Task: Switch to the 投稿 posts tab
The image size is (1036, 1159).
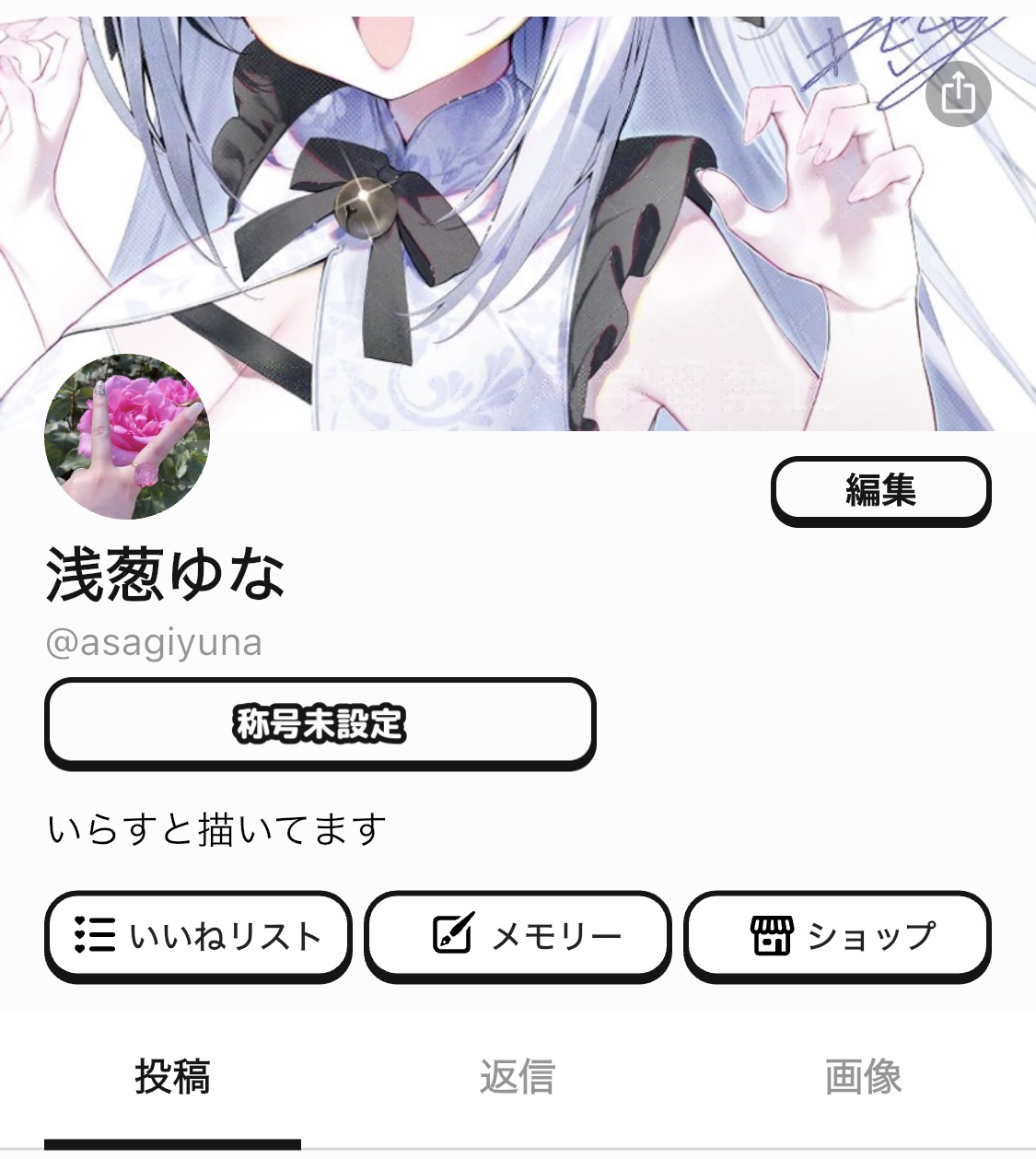Action: pos(172,1076)
